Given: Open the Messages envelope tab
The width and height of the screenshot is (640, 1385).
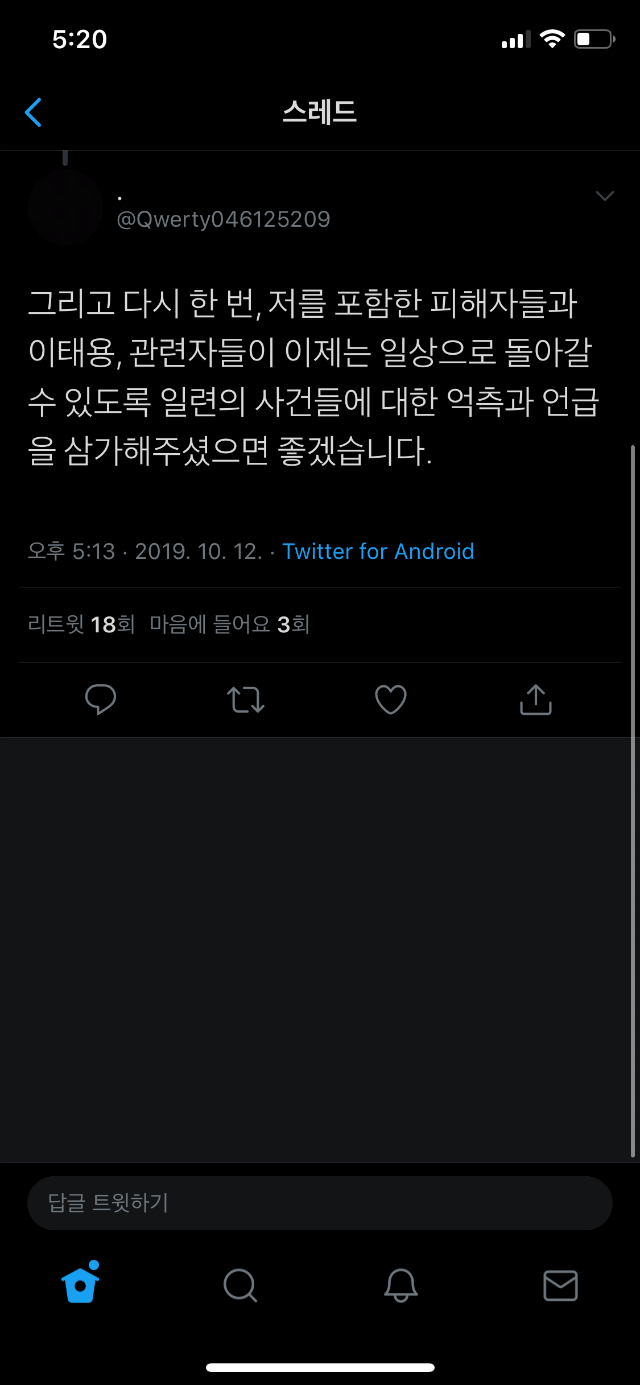Looking at the screenshot, I should (x=560, y=1285).
